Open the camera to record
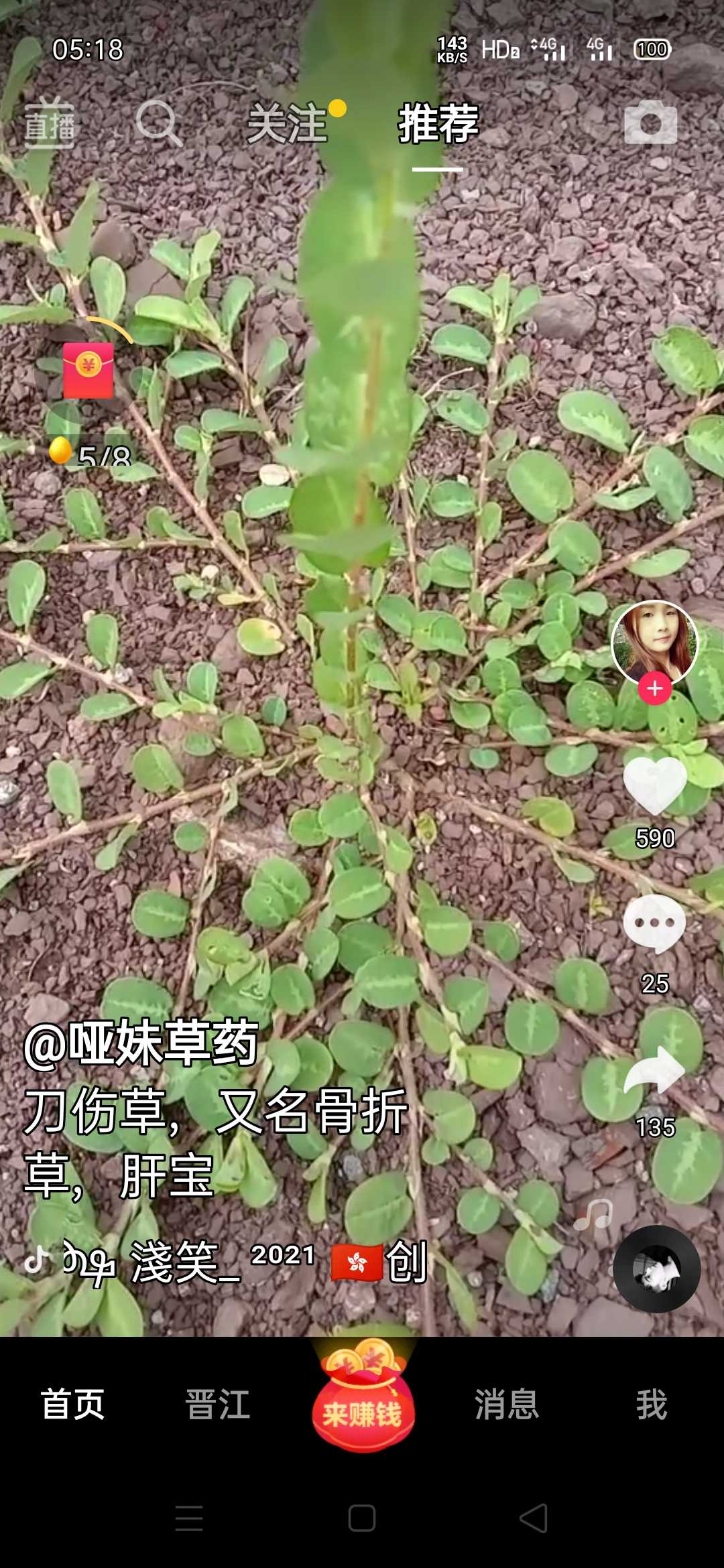Screen dimensions: 724x1568 (x=650, y=123)
